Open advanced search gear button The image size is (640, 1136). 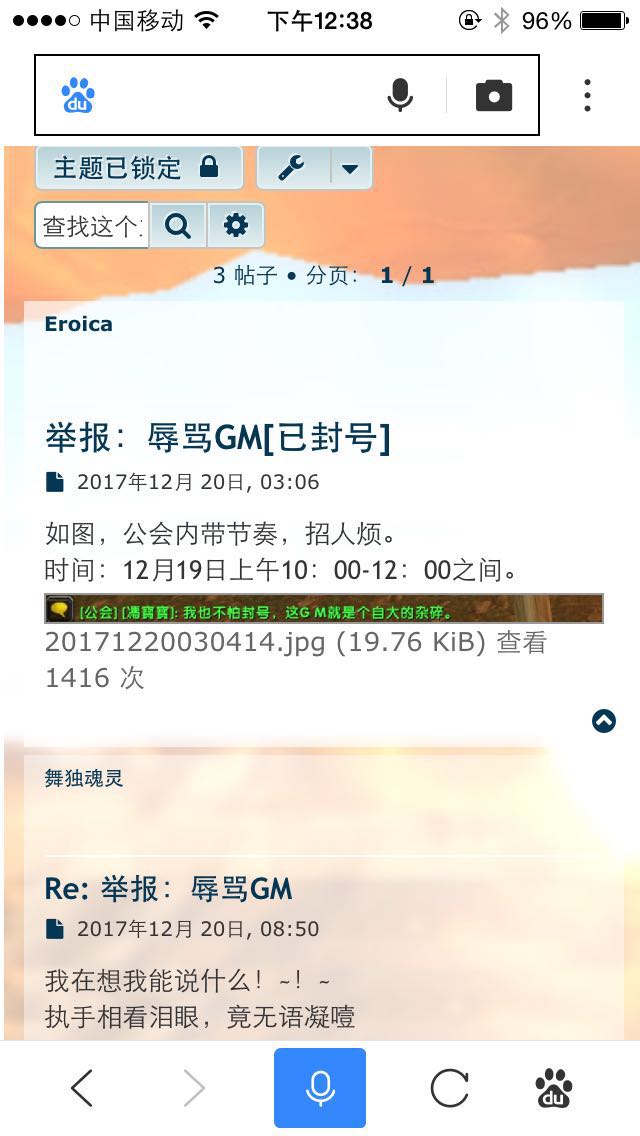pos(236,226)
